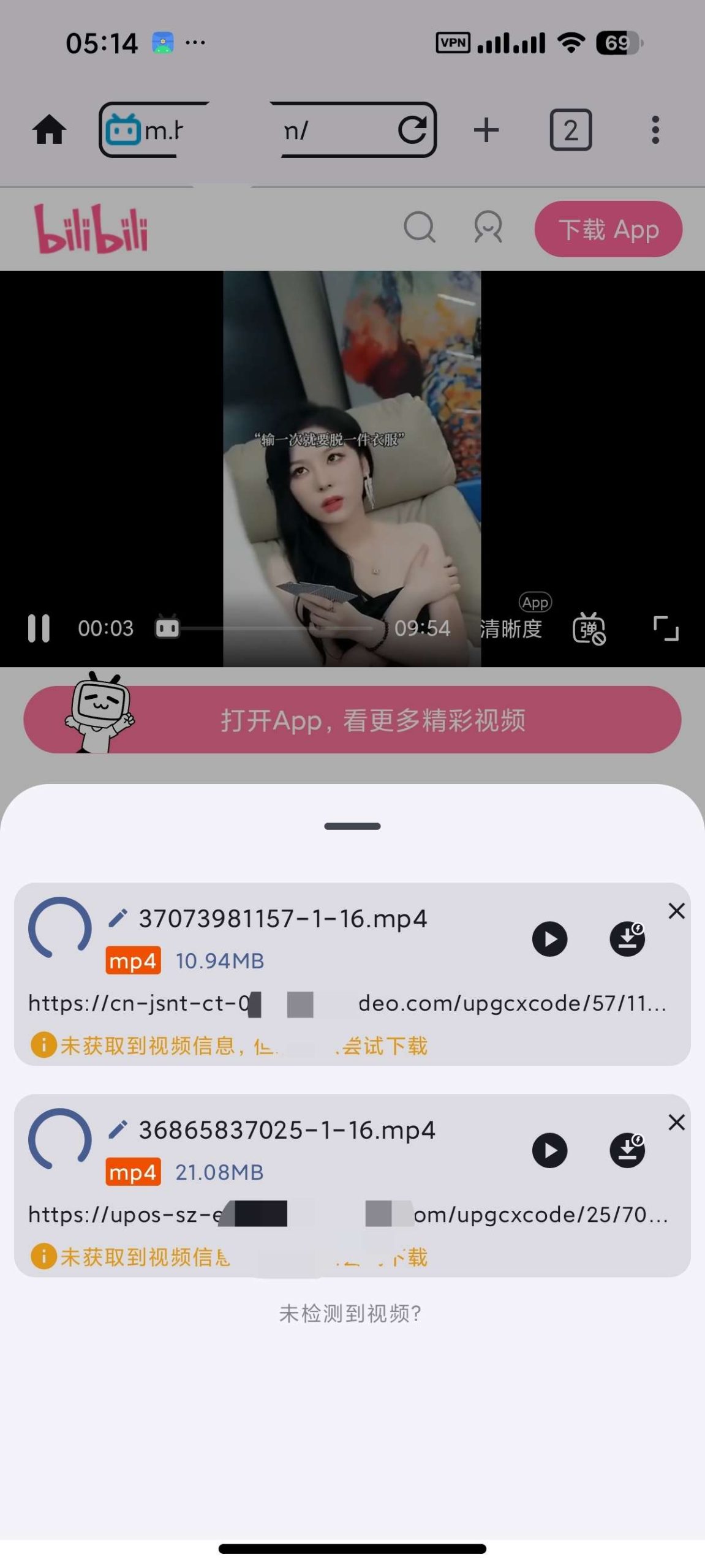705x1568 pixels.
Task: Select the fullscreen icon in the player
Action: click(x=665, y=627)
